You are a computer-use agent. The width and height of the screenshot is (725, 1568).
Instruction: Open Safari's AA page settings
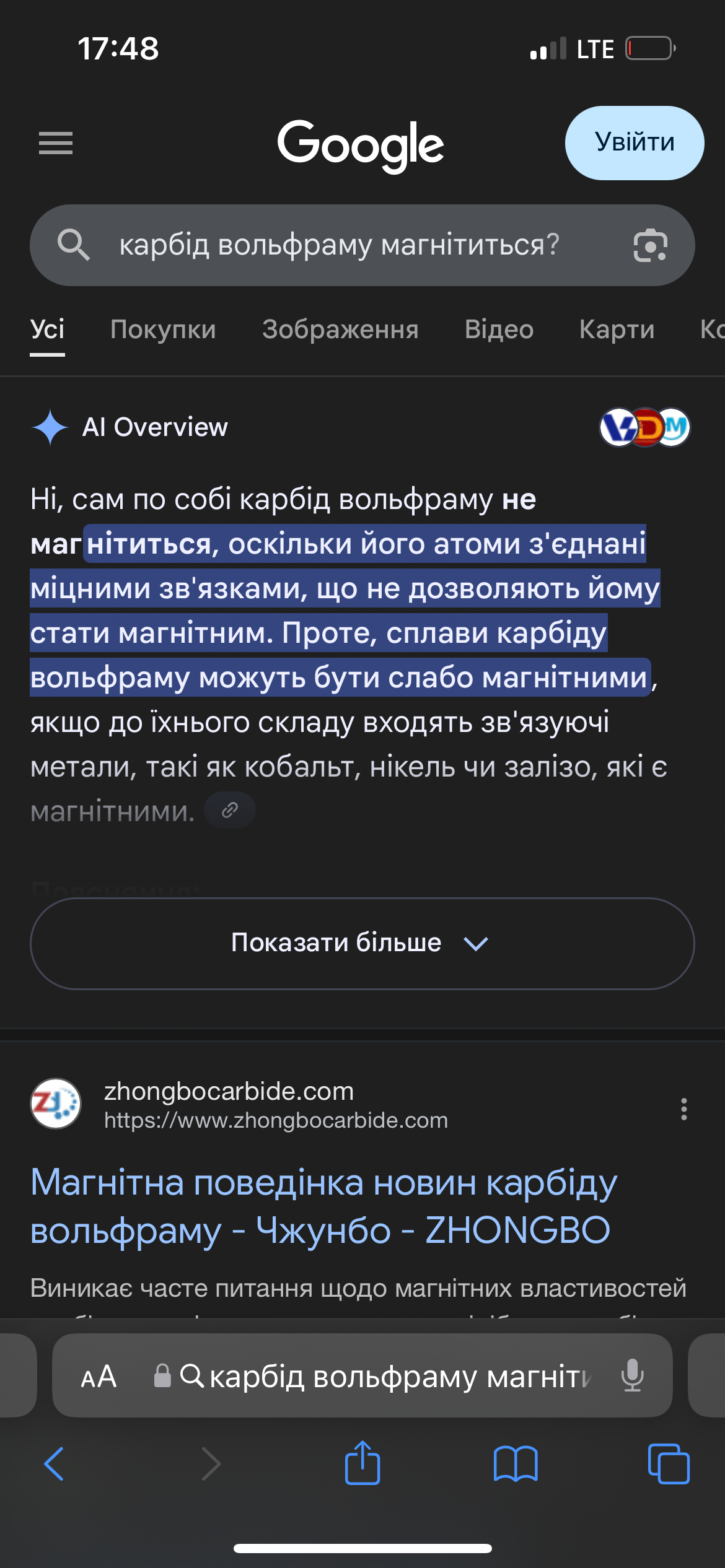[99, 1377]
